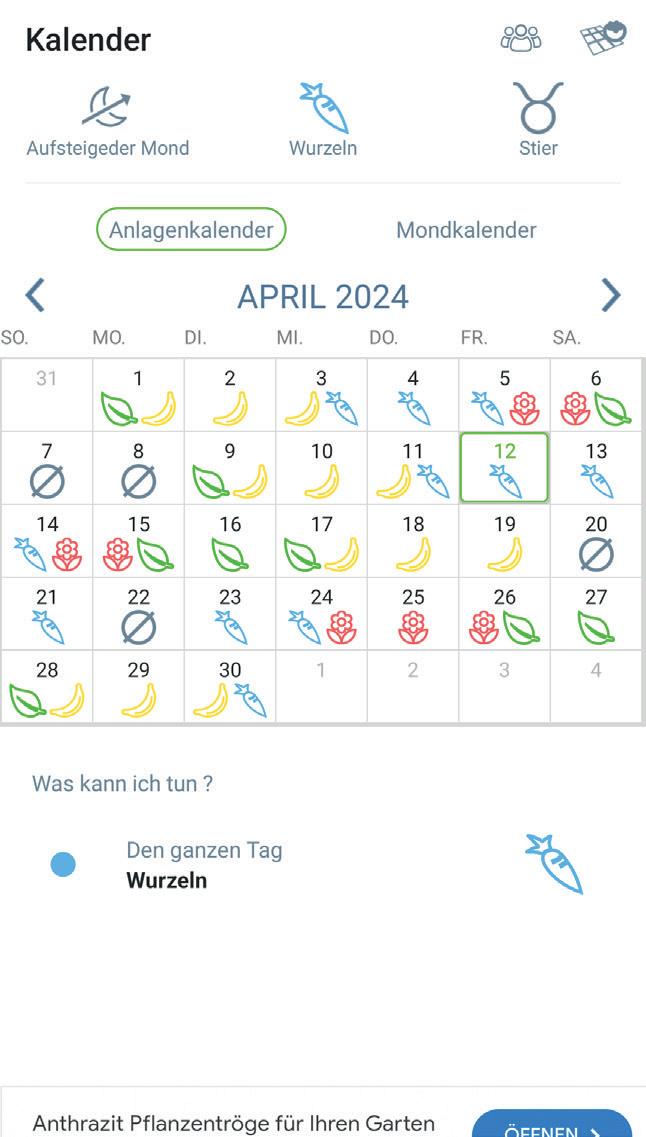
Task: Select April 28 in the calendar
Action: point(47,687)
